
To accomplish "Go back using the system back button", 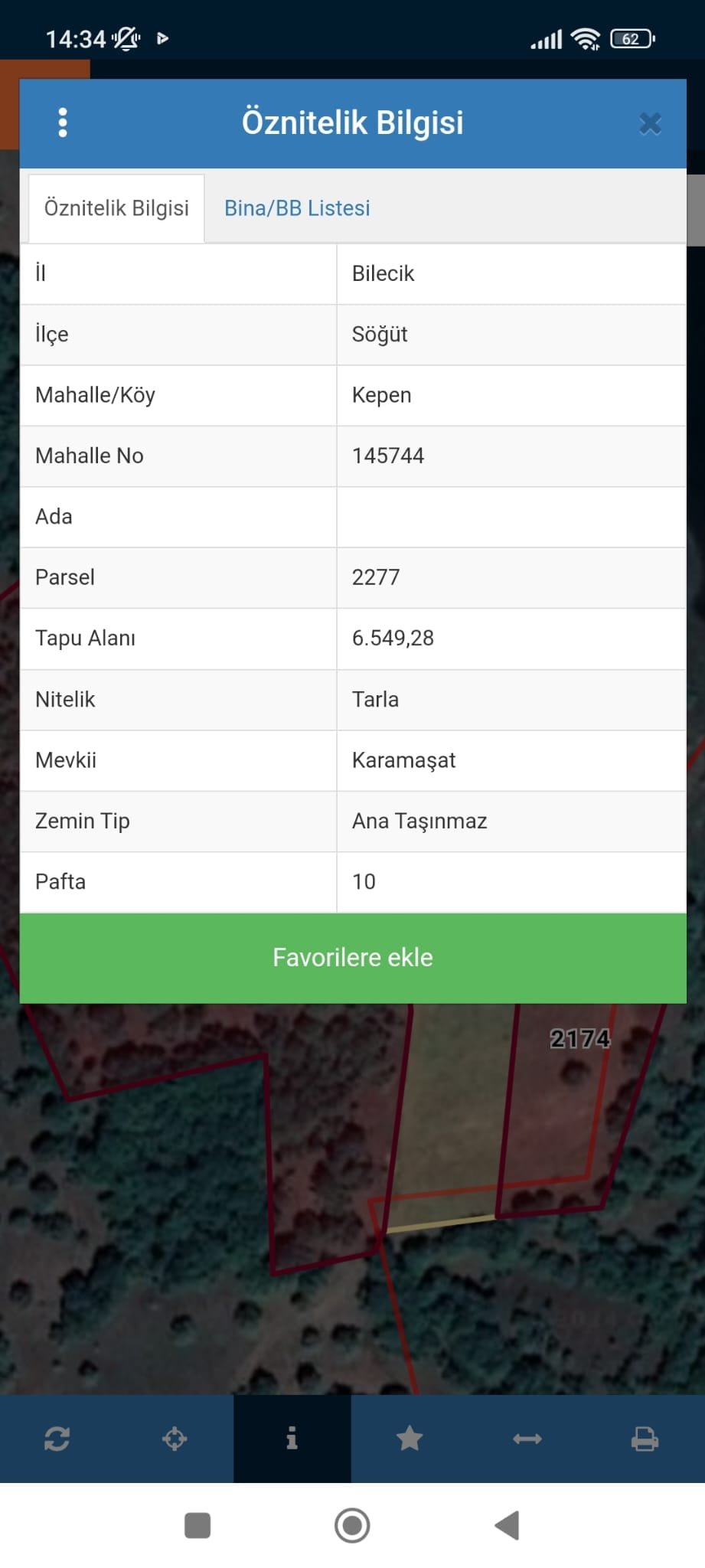I will pos(508,1525).
